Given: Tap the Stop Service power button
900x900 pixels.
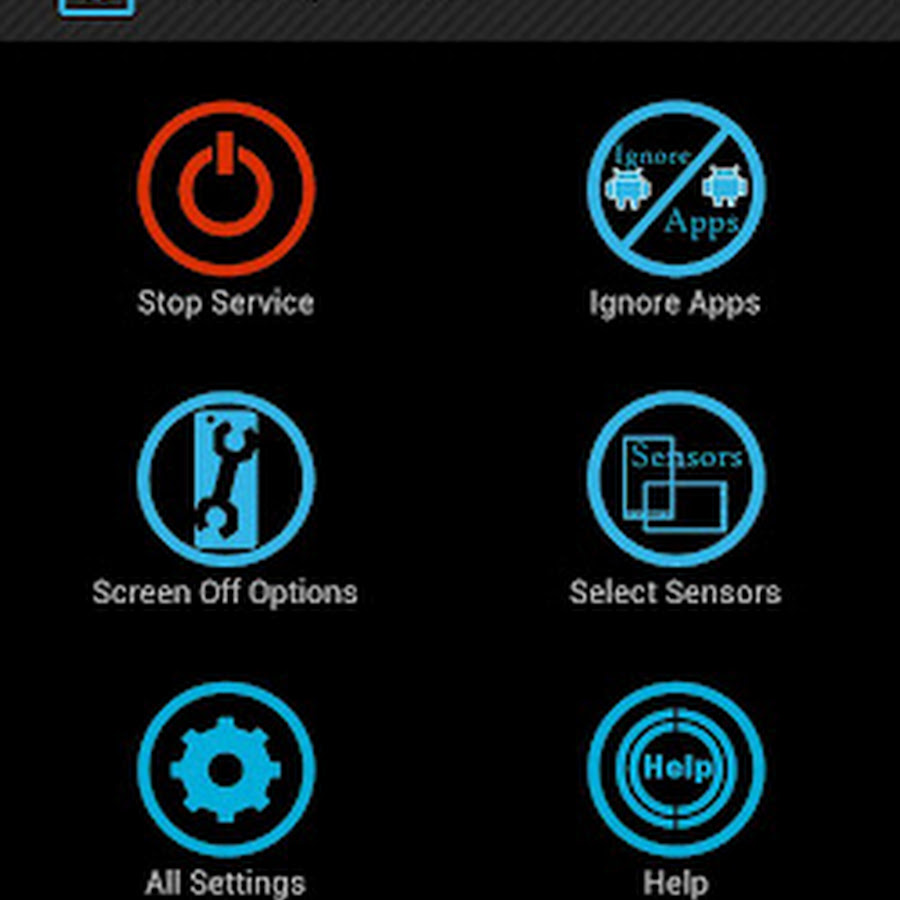Looking at the screenshot, I should [x=226, y=188].
